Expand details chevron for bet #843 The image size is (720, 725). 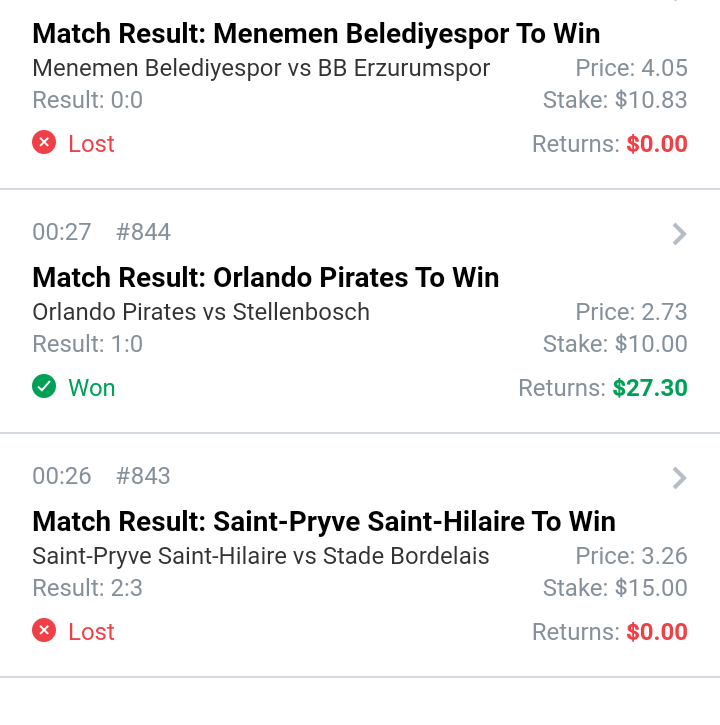[680, 478]
